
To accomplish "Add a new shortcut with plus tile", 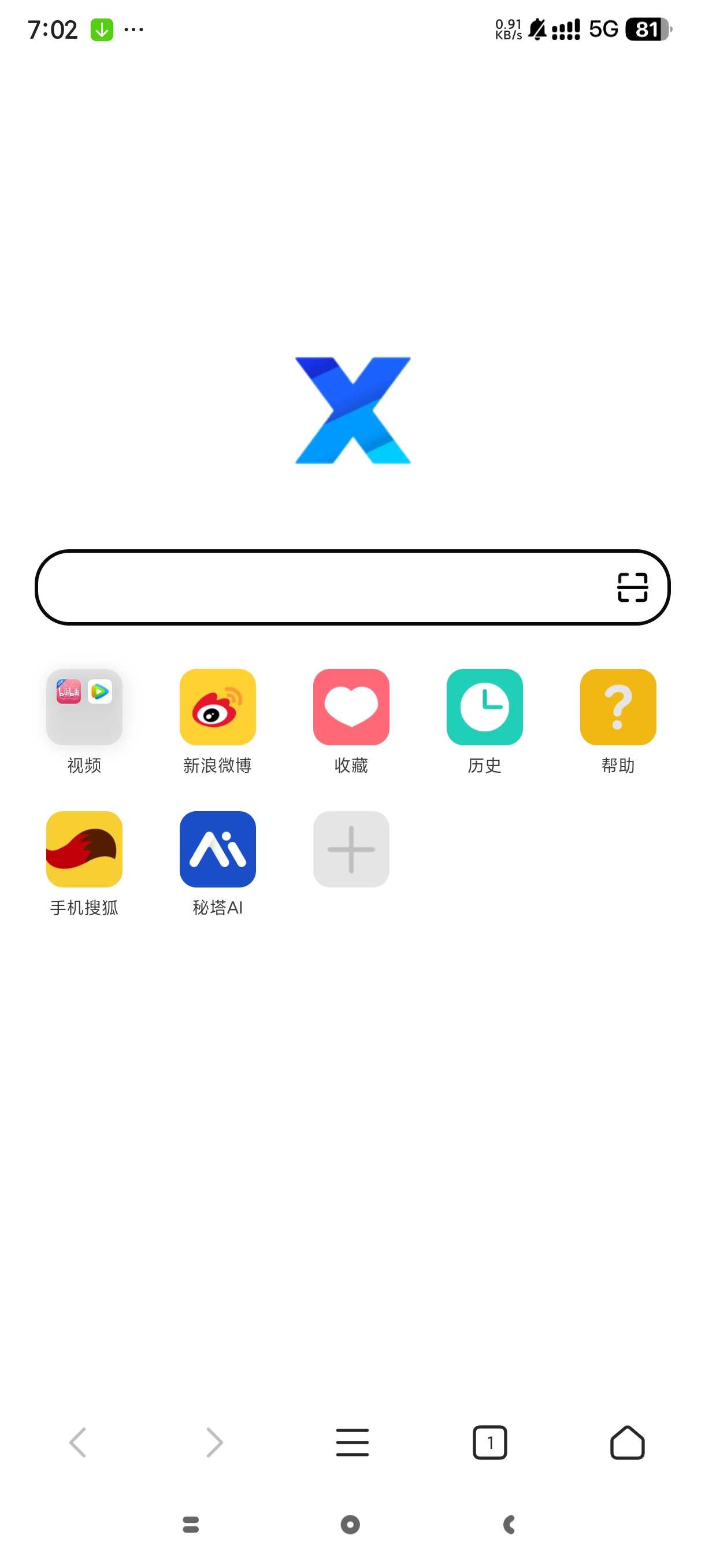I will coord(351,849).
